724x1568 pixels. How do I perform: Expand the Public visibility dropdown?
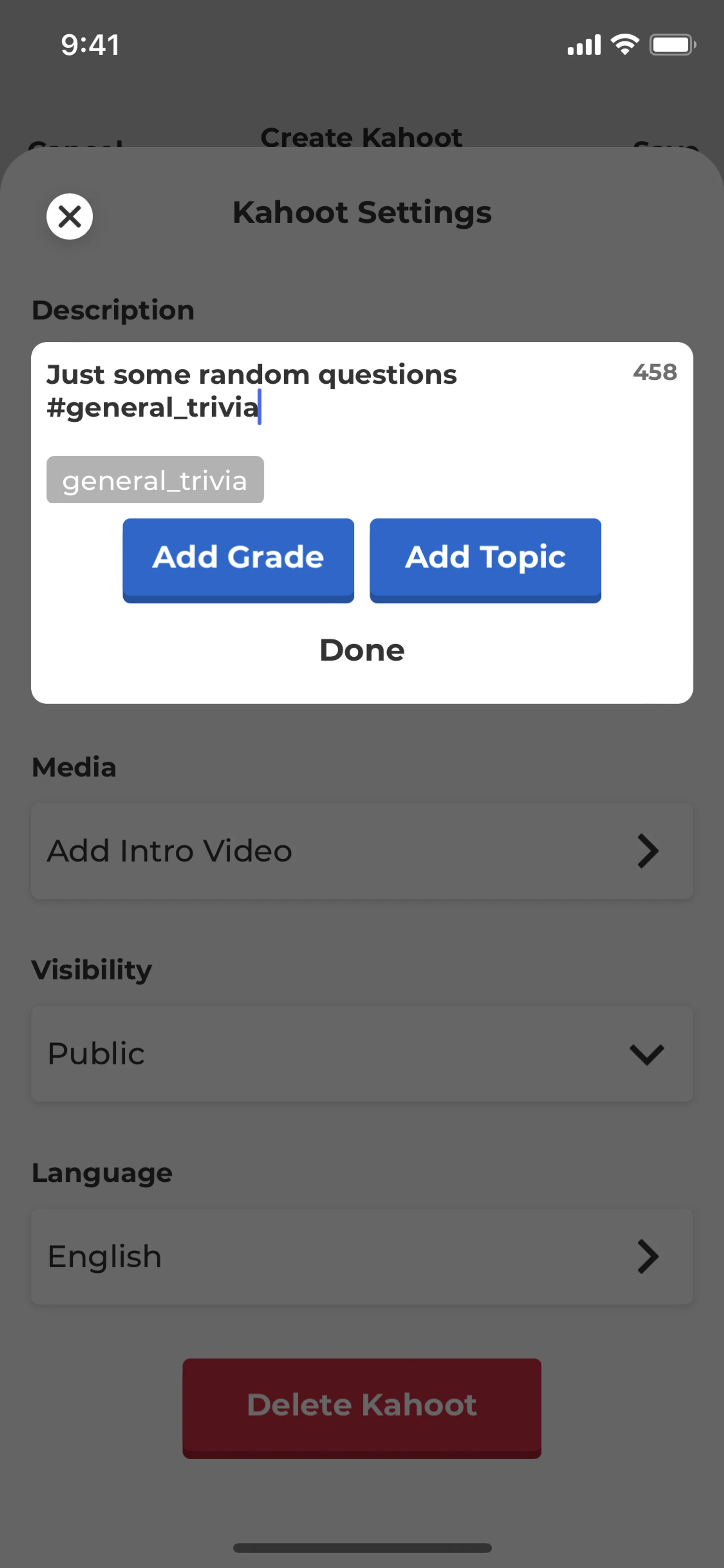[362, 1054]
